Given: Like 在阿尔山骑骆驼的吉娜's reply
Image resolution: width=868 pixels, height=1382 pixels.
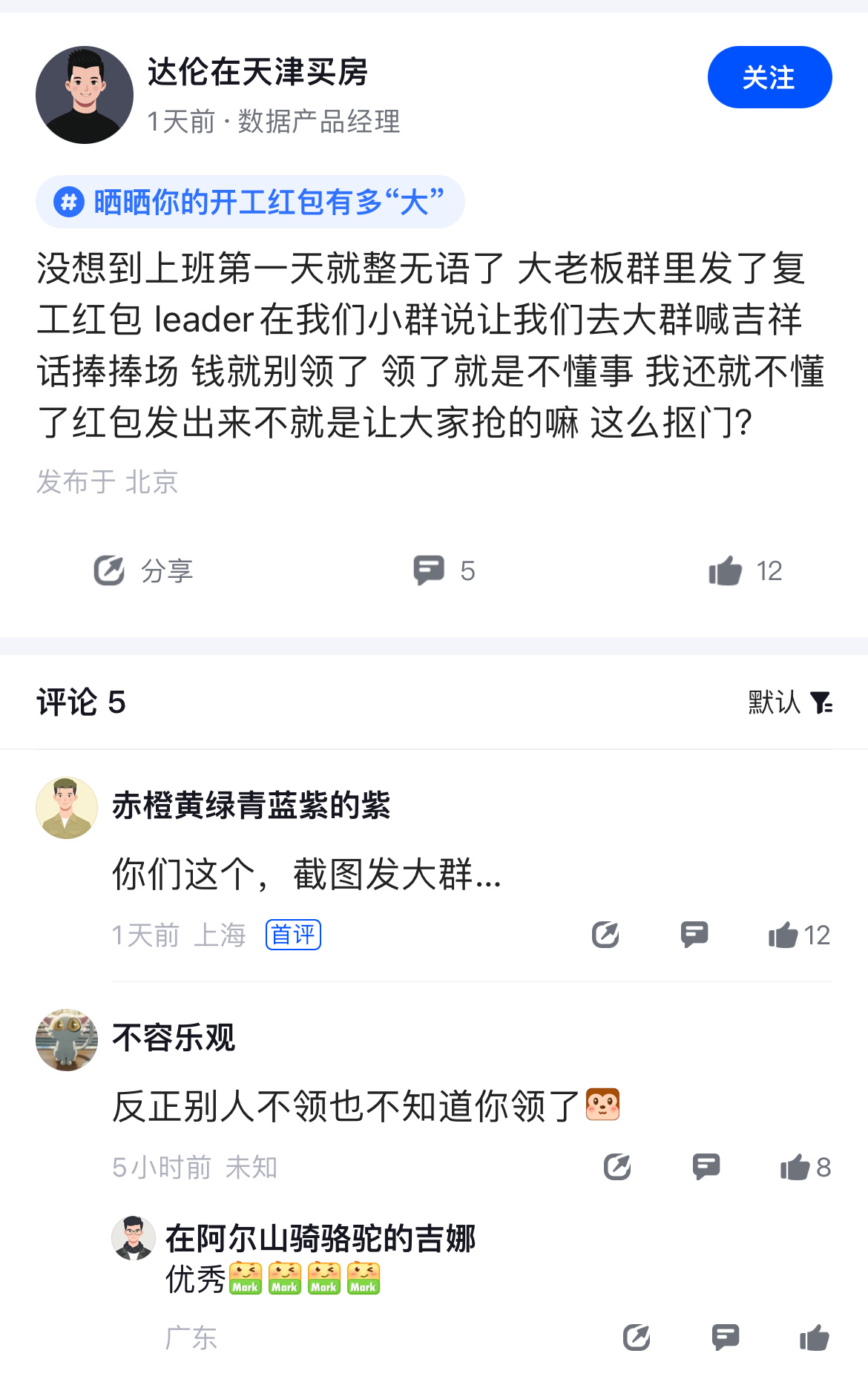Looking at the screenshot, I should coord(814,1337).
